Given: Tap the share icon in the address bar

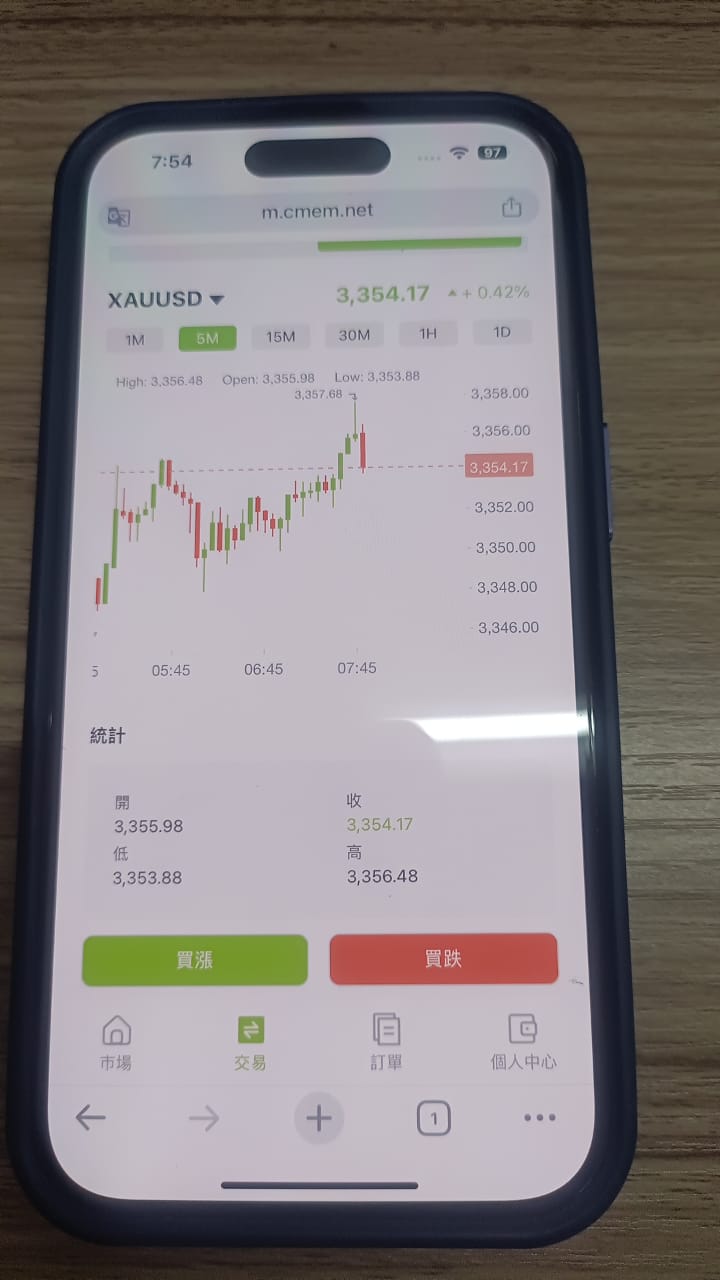Looking at the screenshot, I should pos(511,208).
